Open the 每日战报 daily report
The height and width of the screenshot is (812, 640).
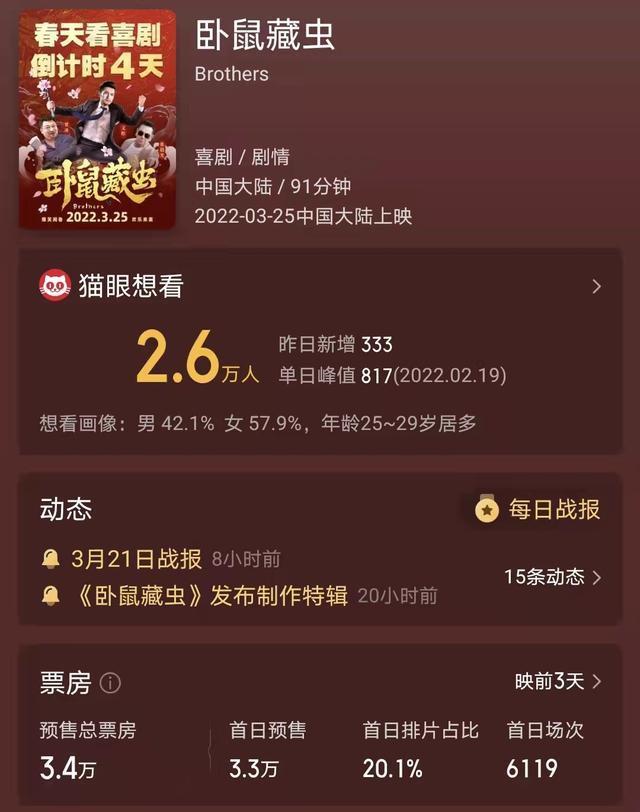(540, 509)
